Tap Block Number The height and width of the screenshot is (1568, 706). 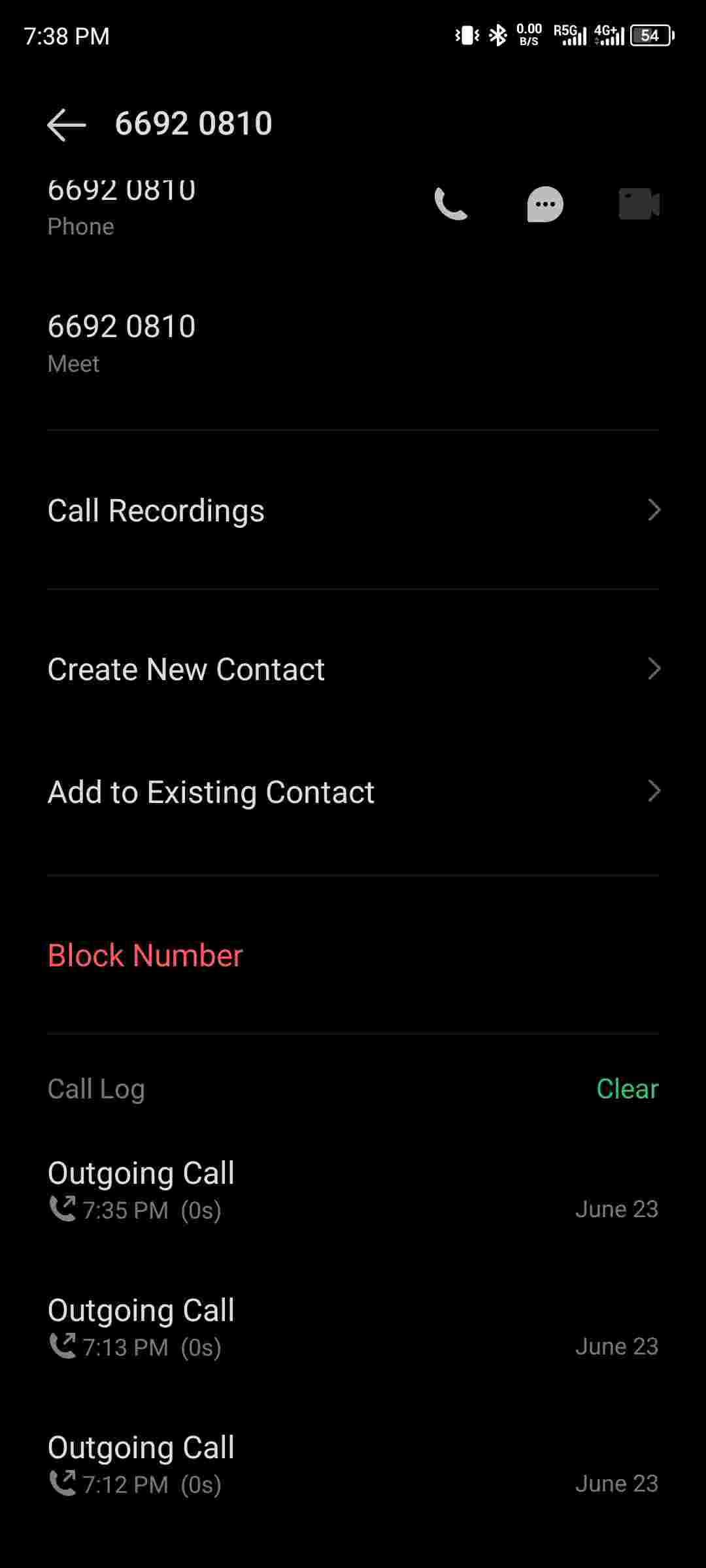click(145, 955)
